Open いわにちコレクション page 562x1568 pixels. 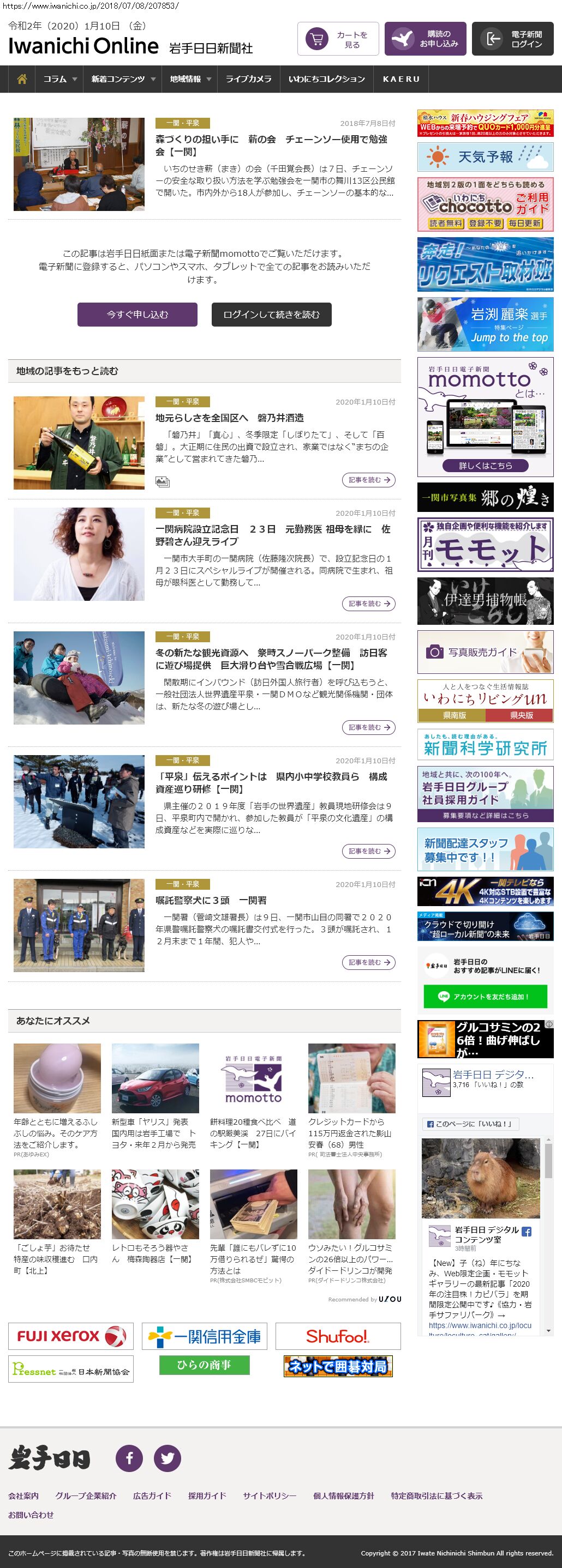pos(326,79)
